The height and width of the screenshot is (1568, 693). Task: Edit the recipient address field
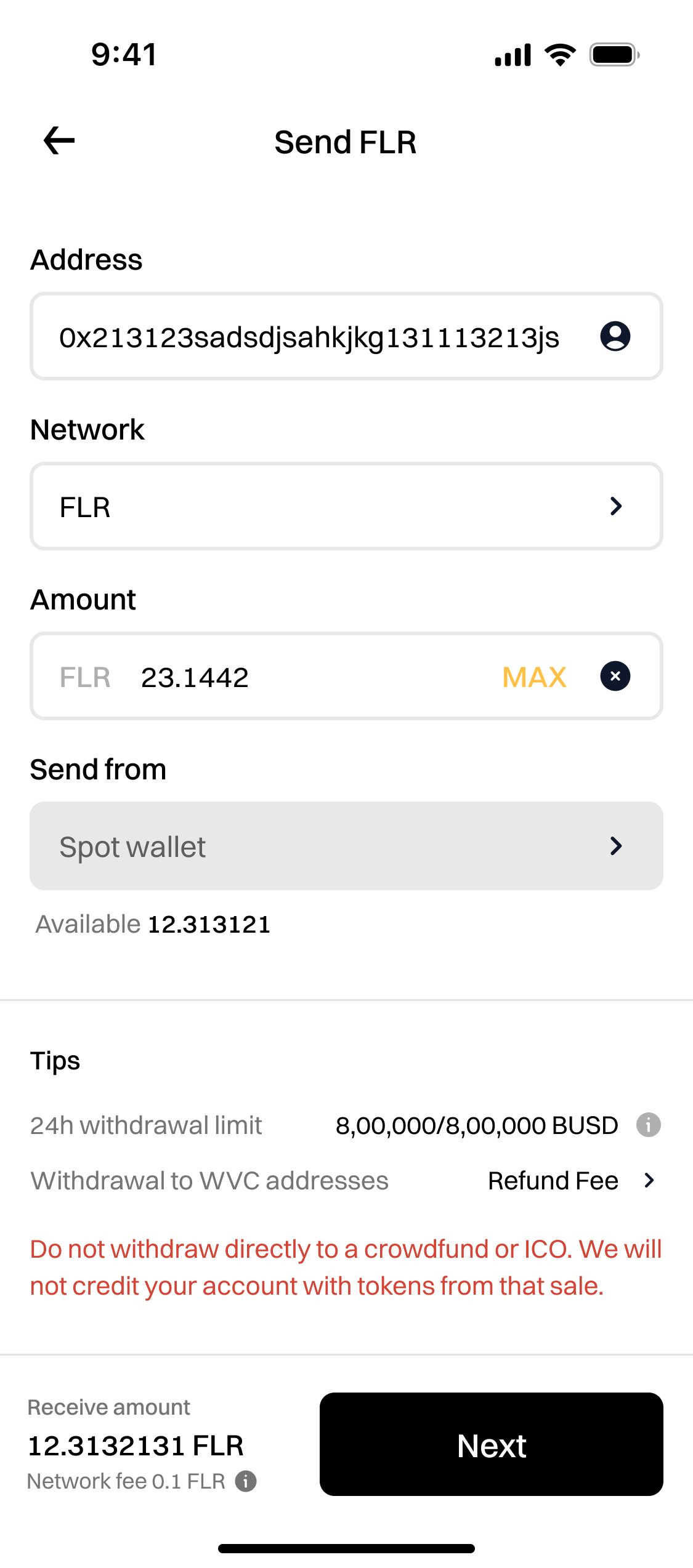pyautogui.click(x=308, y=337)
